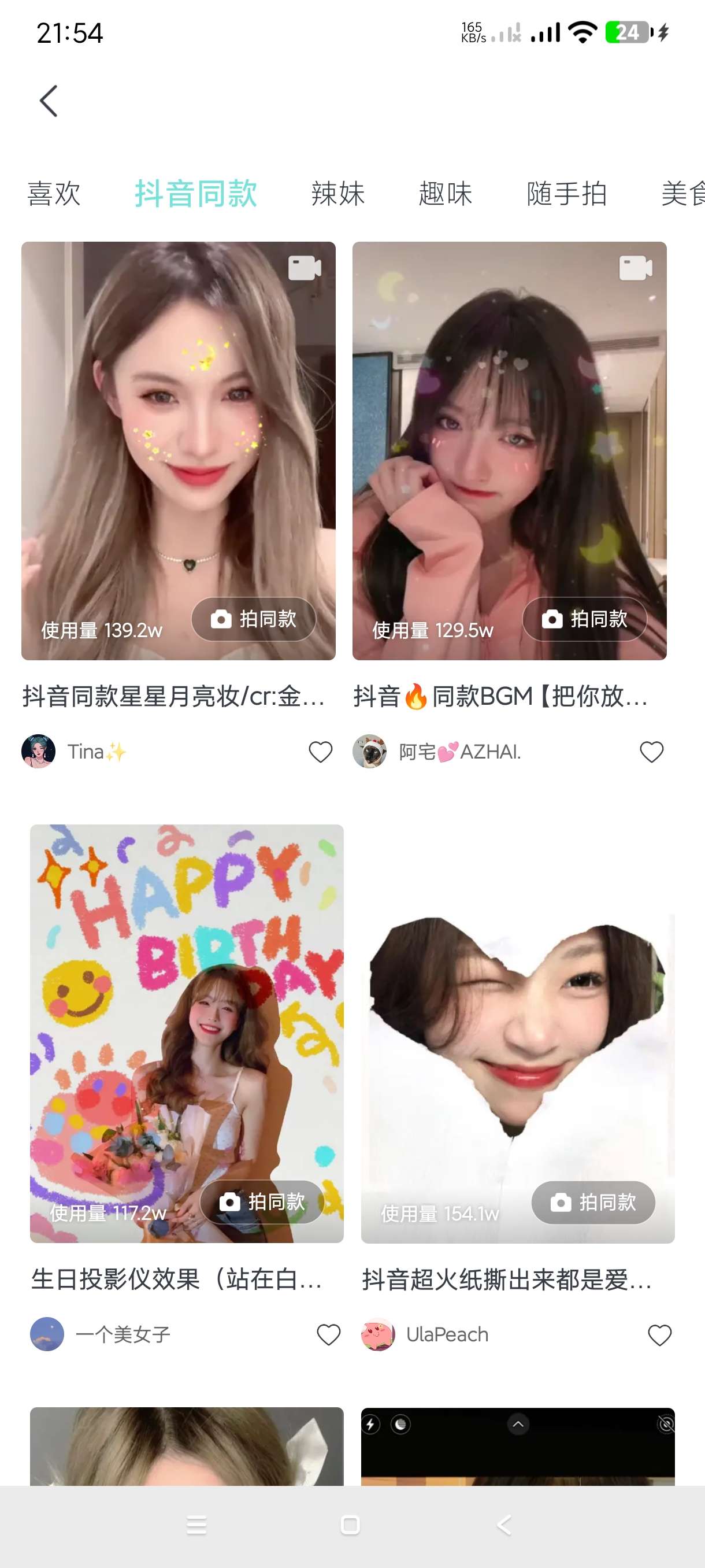Tap 拍同款 on the 星星月亮妆 template

coord(254,619)
